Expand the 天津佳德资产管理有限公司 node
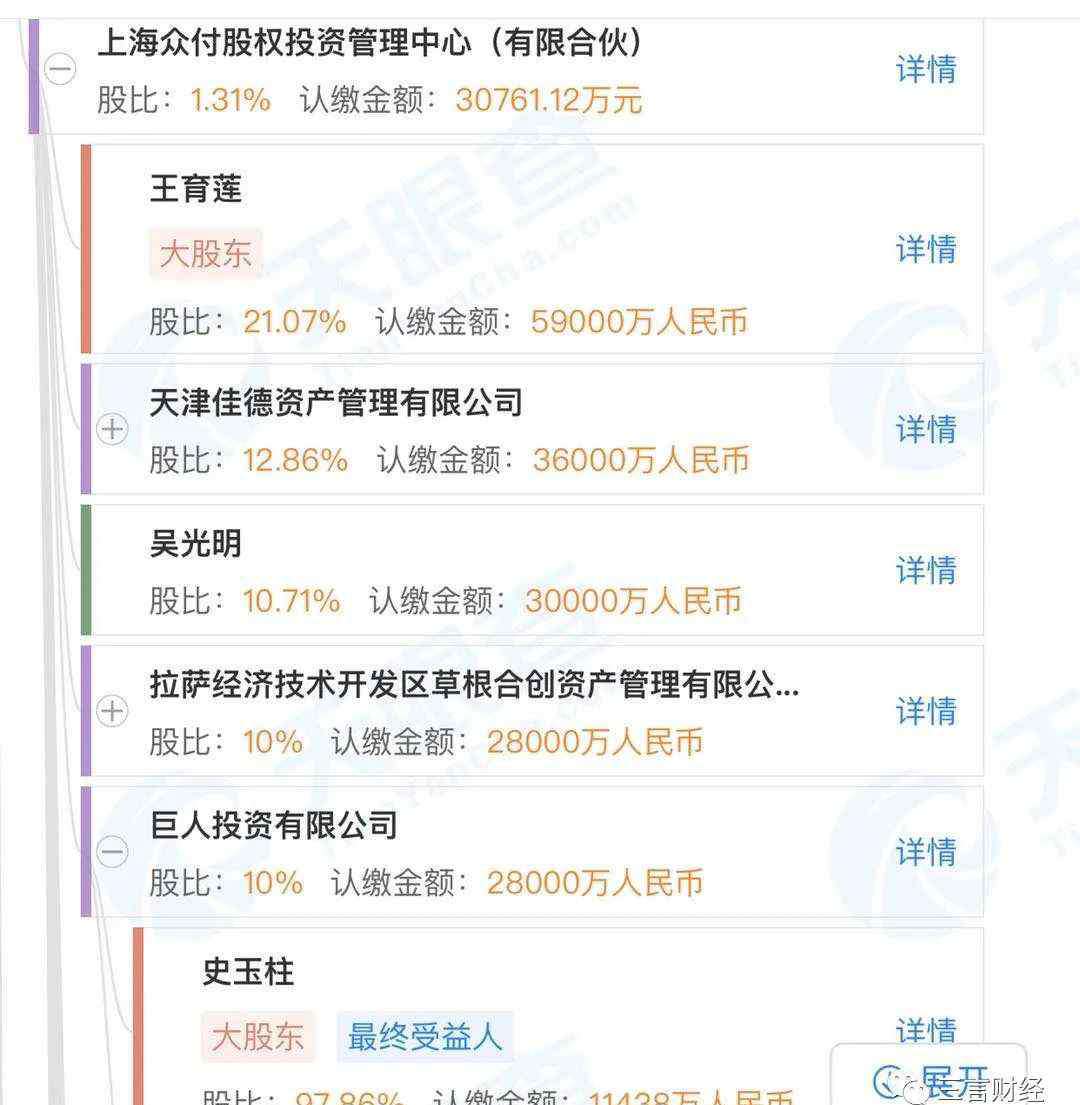Screen dimensions: 1080x1105 112,429
